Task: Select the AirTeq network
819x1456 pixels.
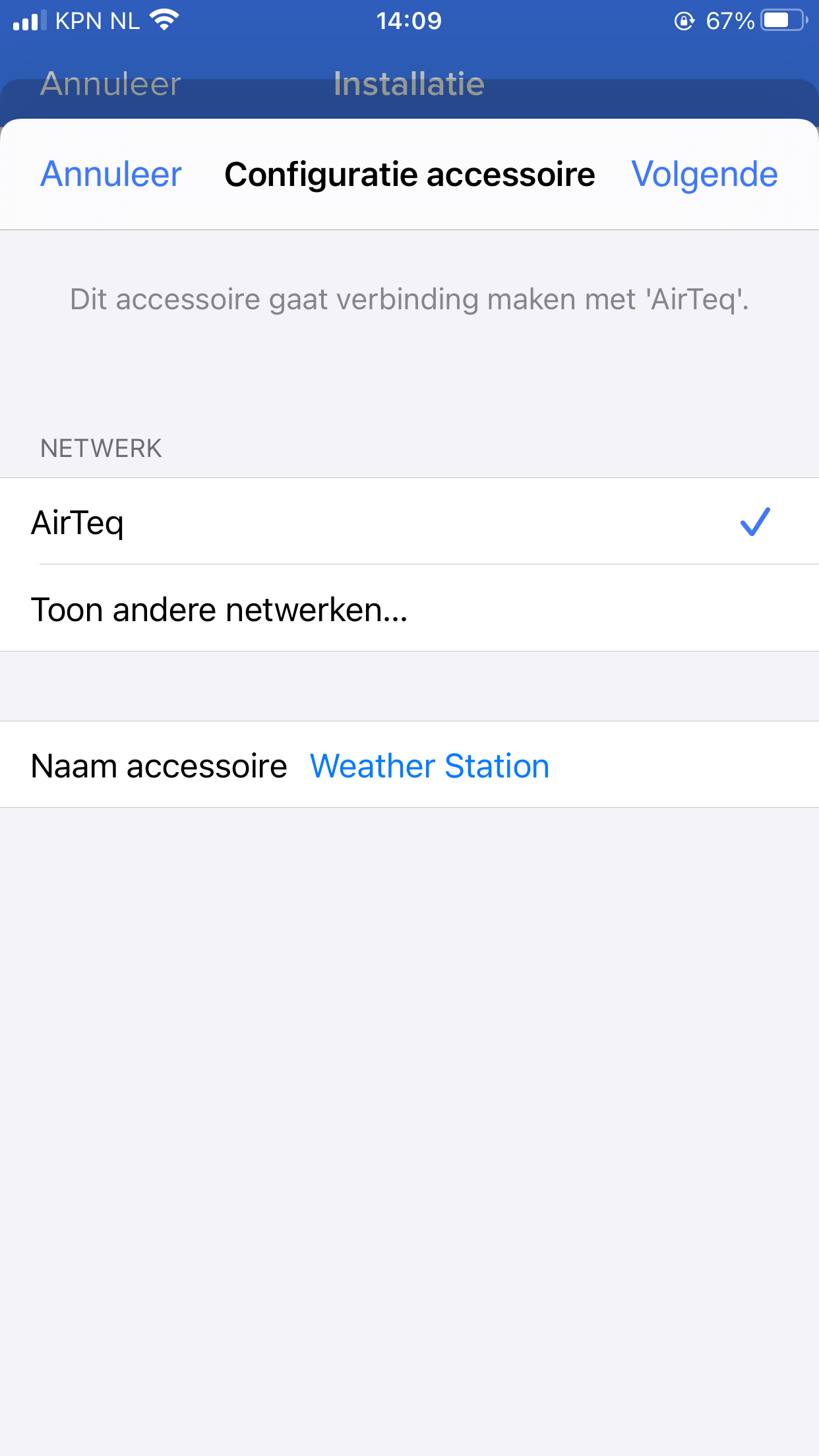Action: [x=409, y=522]
